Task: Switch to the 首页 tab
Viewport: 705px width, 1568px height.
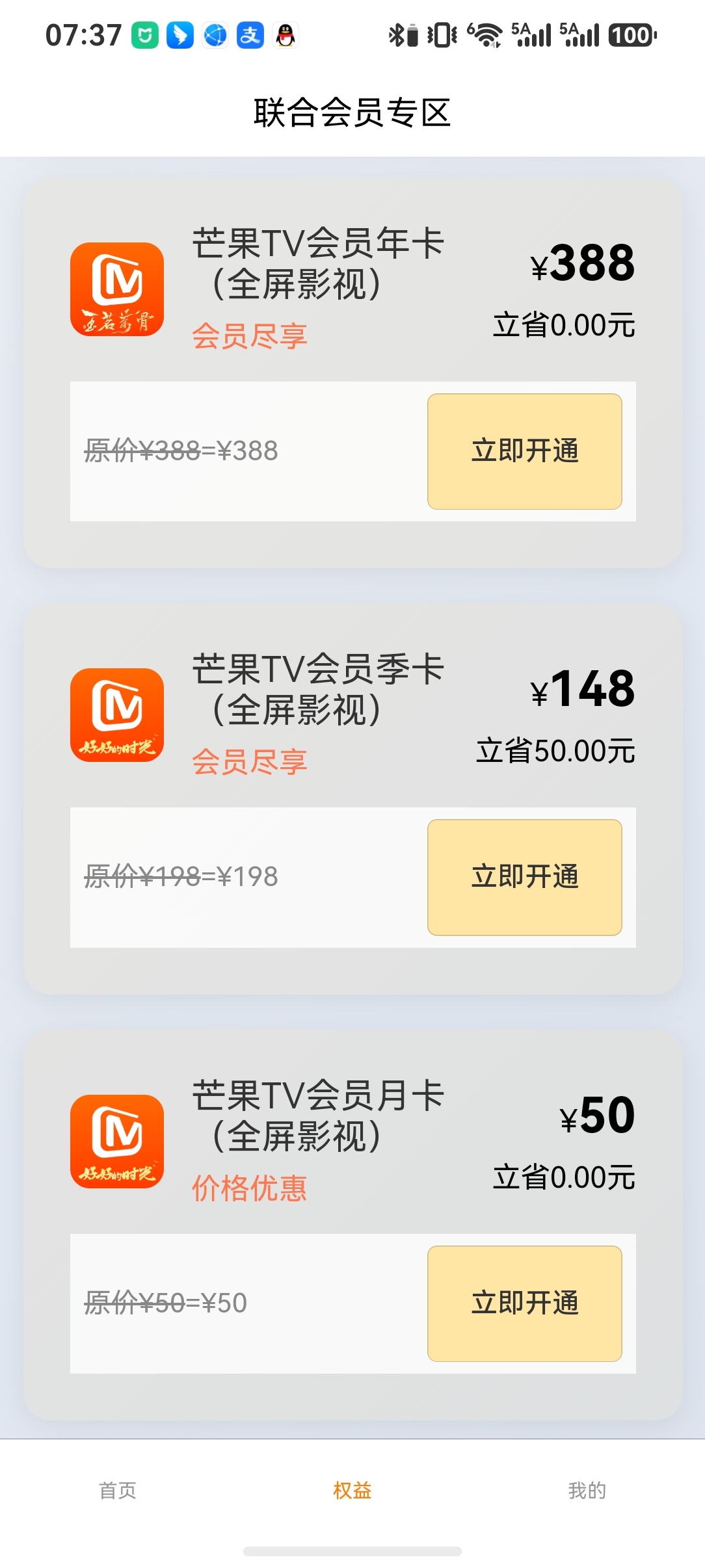Action: (118, 1490)
